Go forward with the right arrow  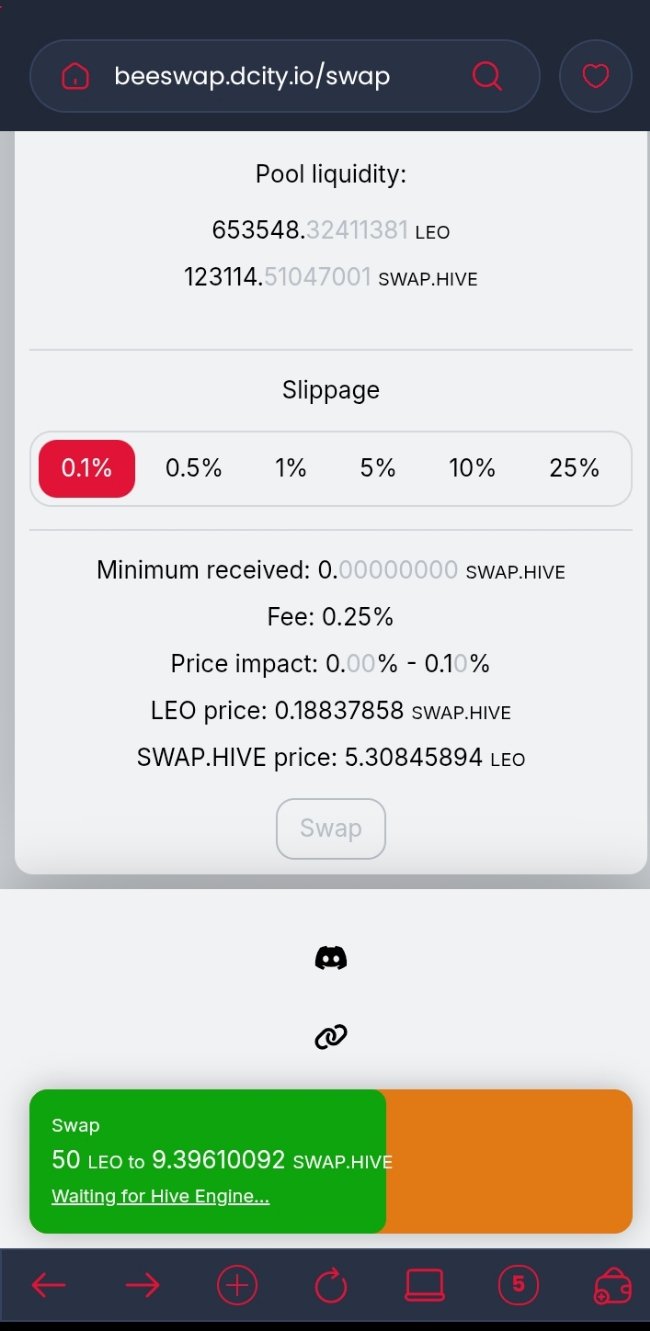pyautogui.click(x=143, y=1285)
